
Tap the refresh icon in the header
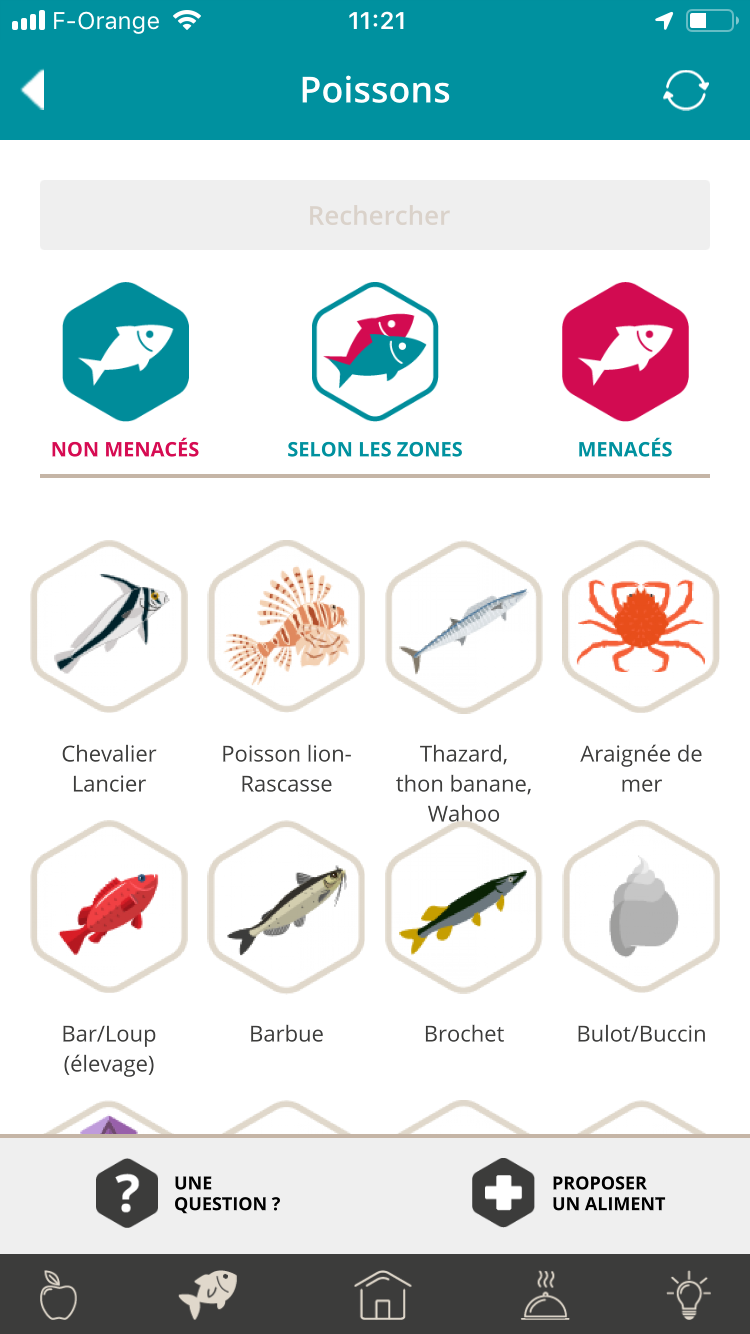click(686, 90)
